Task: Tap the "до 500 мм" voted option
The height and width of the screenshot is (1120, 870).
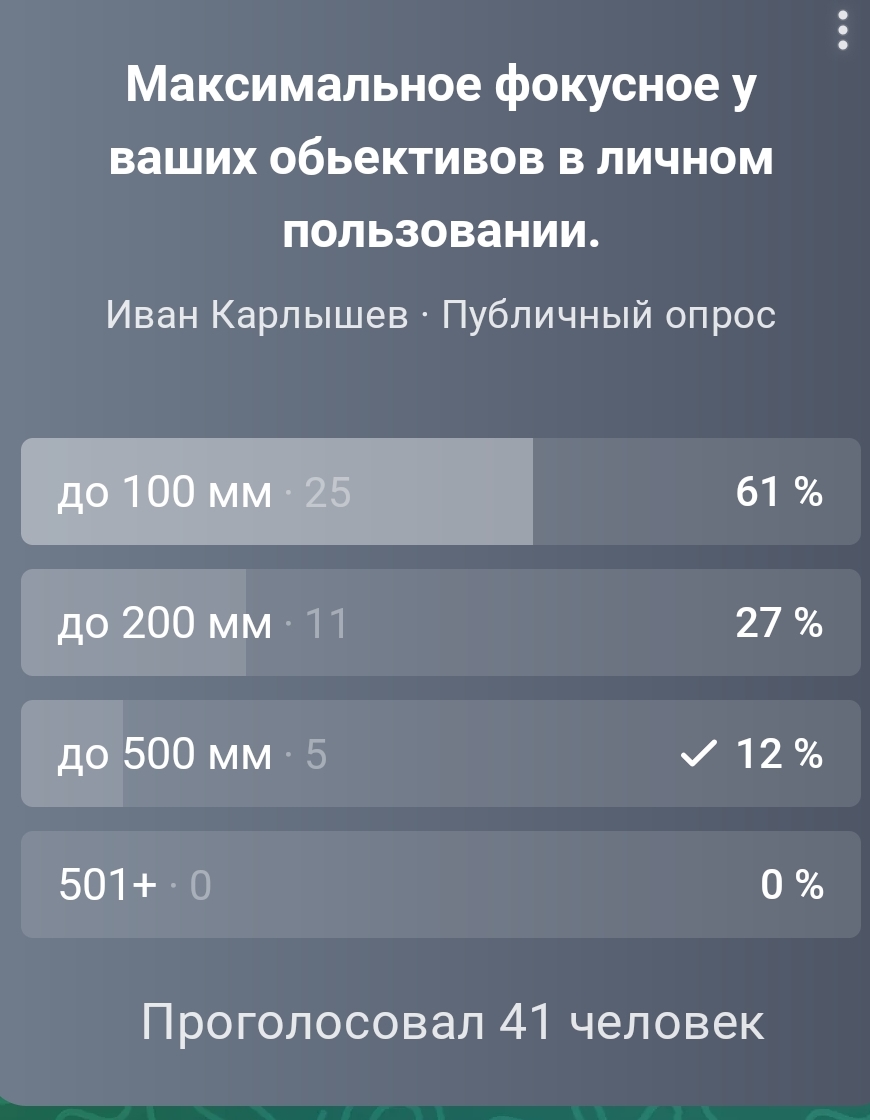Action: tap(440, 753)
